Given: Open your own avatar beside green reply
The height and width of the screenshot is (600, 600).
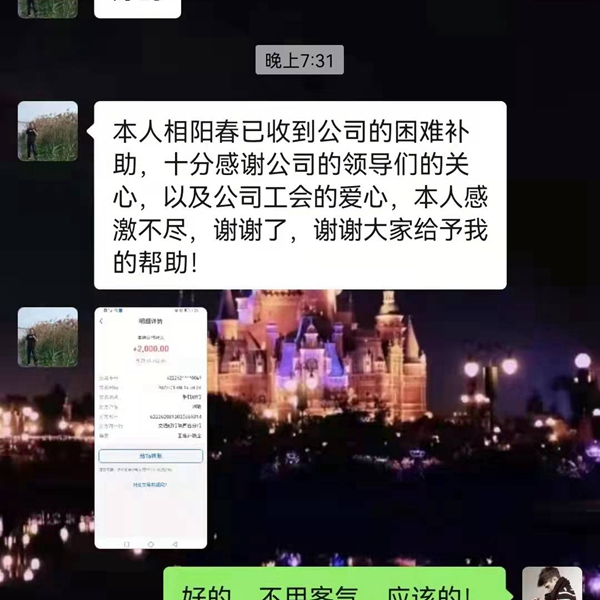Looking at the screenshot, I should [x=552, y=584].
